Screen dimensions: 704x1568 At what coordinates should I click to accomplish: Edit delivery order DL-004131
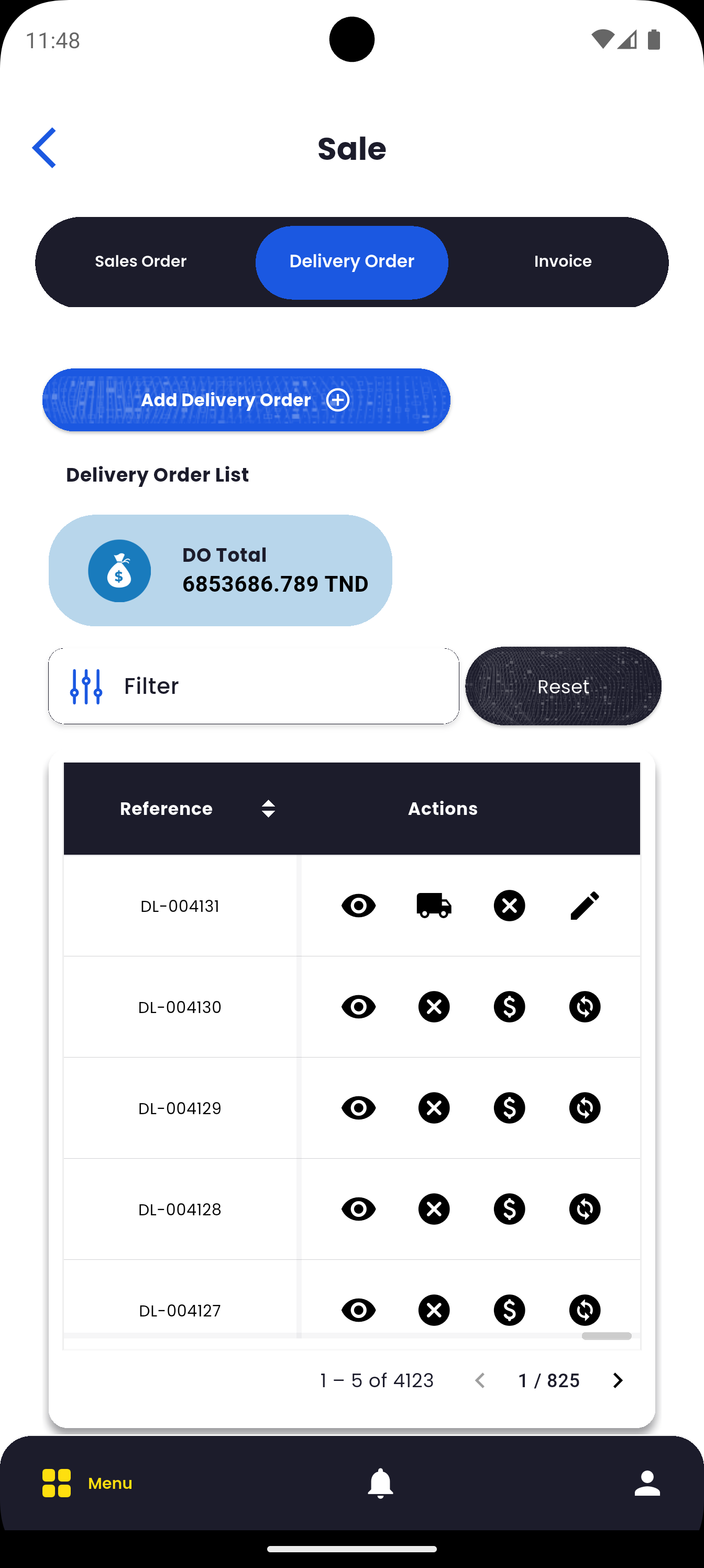point(585,906)
